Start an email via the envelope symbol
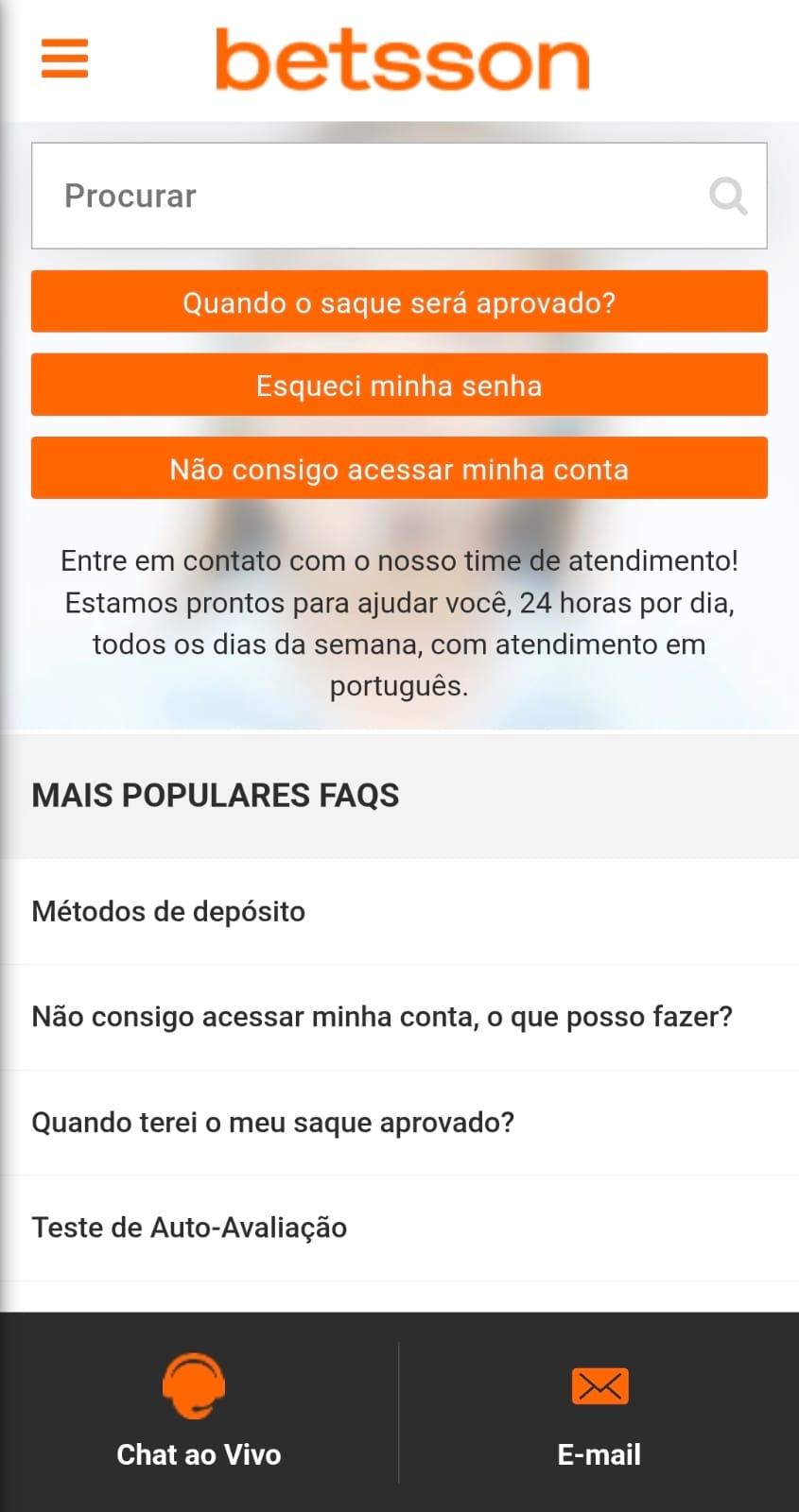799x1512 pixels. (x=599, y=1385)
